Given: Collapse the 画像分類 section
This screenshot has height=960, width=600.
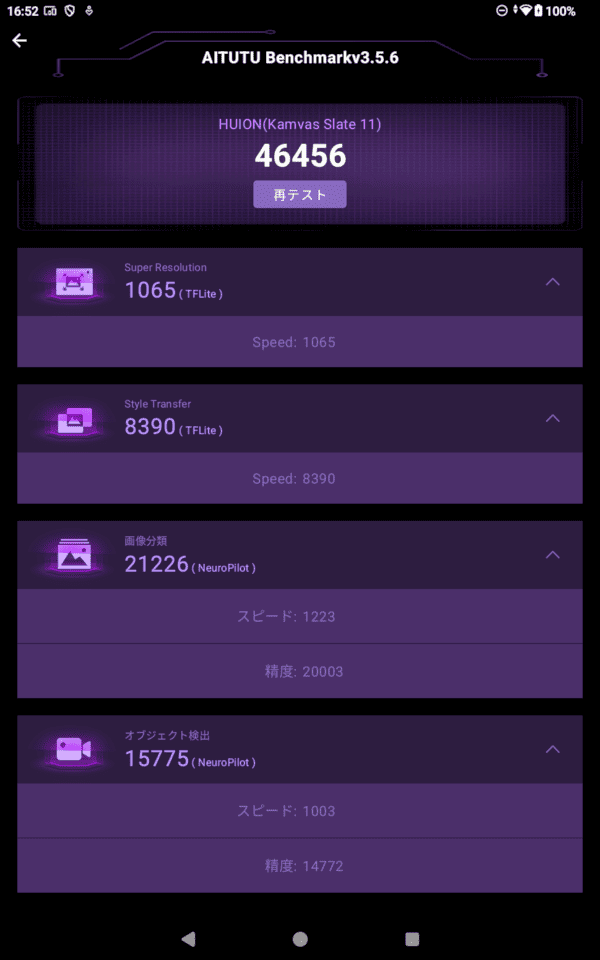Looking at the screenshot, I should pos(552,555).
